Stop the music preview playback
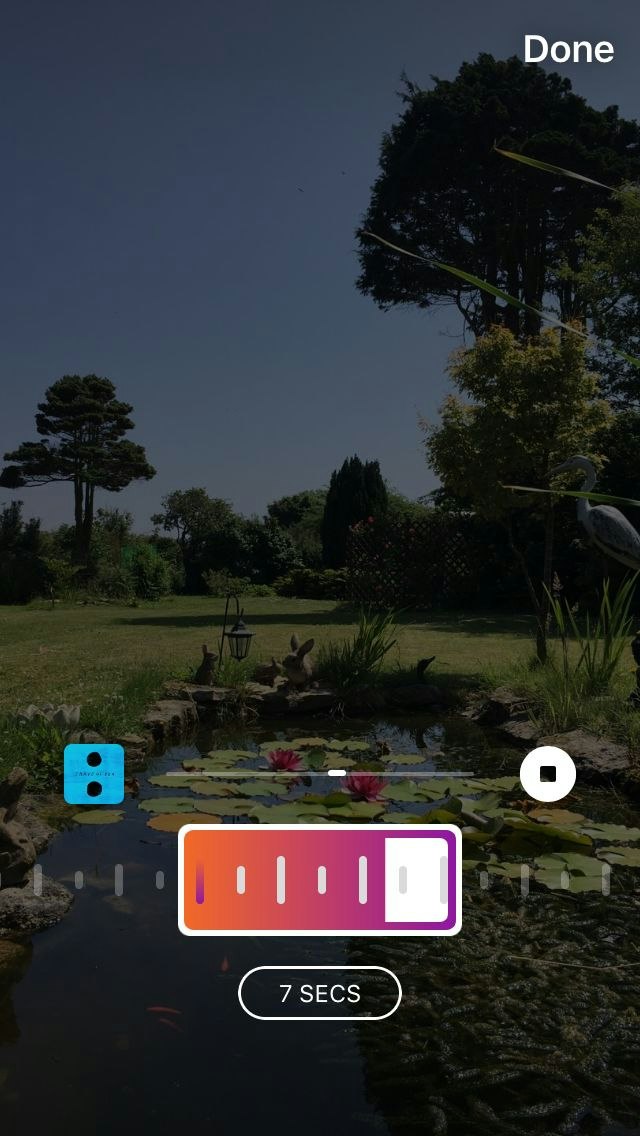 pyautogui.click(x=547, y=774)
